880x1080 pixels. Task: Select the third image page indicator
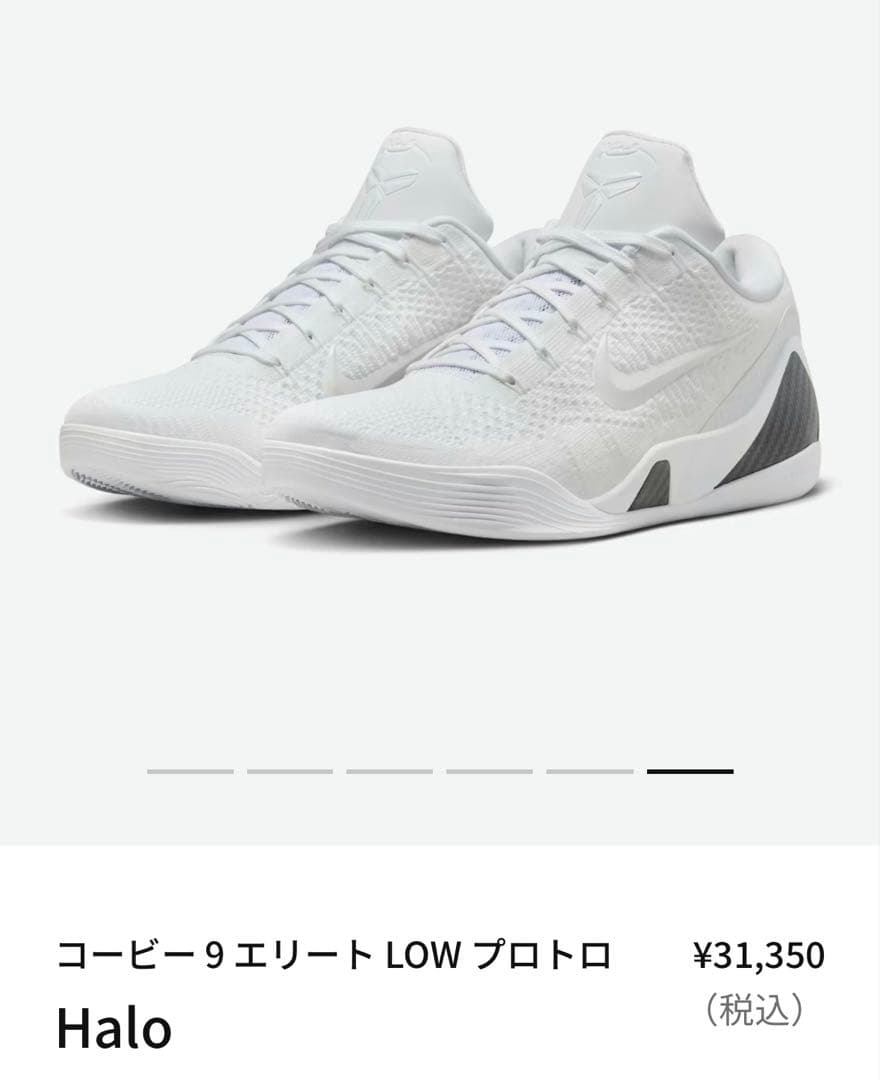(x=390, y=771)
